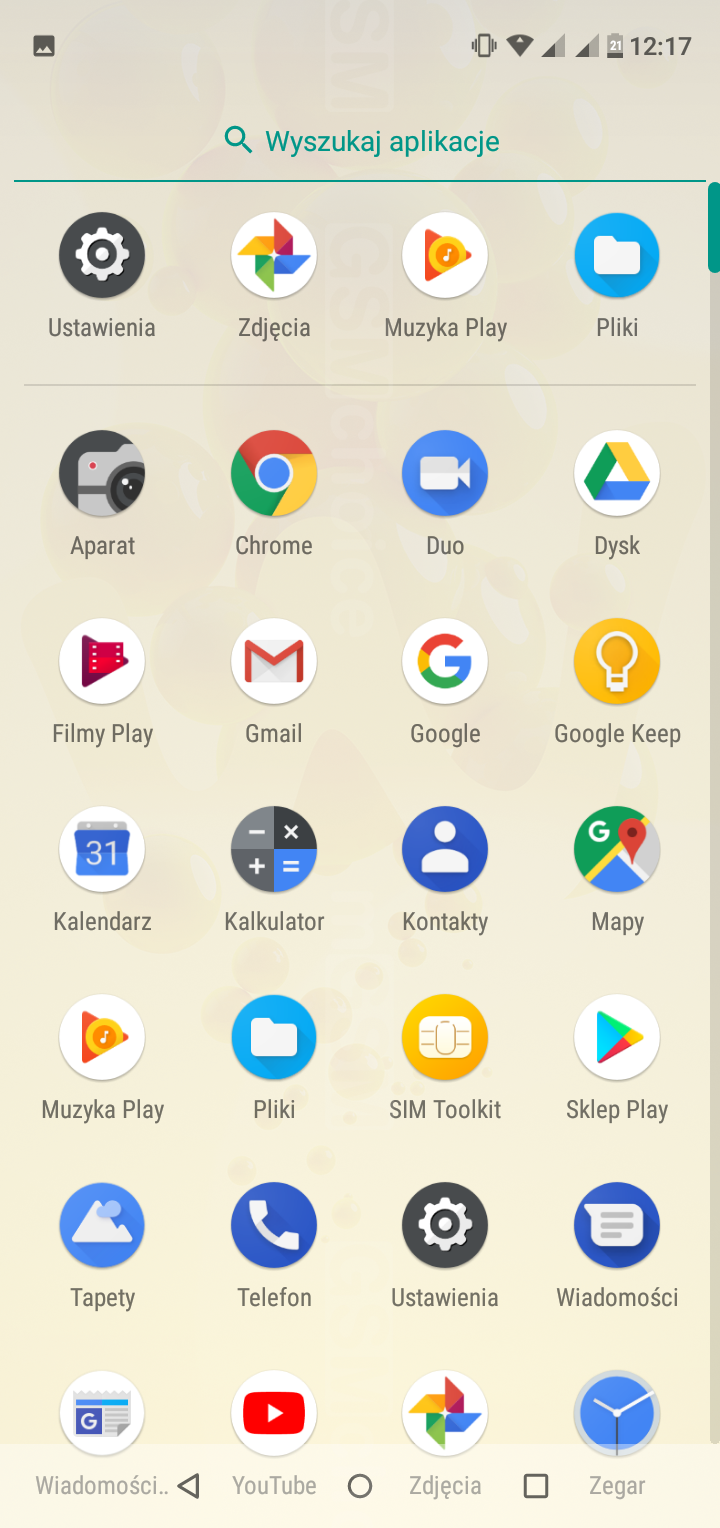Screen dimensions: 720x1528
Task: Open Kalendarz app
Action: pos(102,850)
